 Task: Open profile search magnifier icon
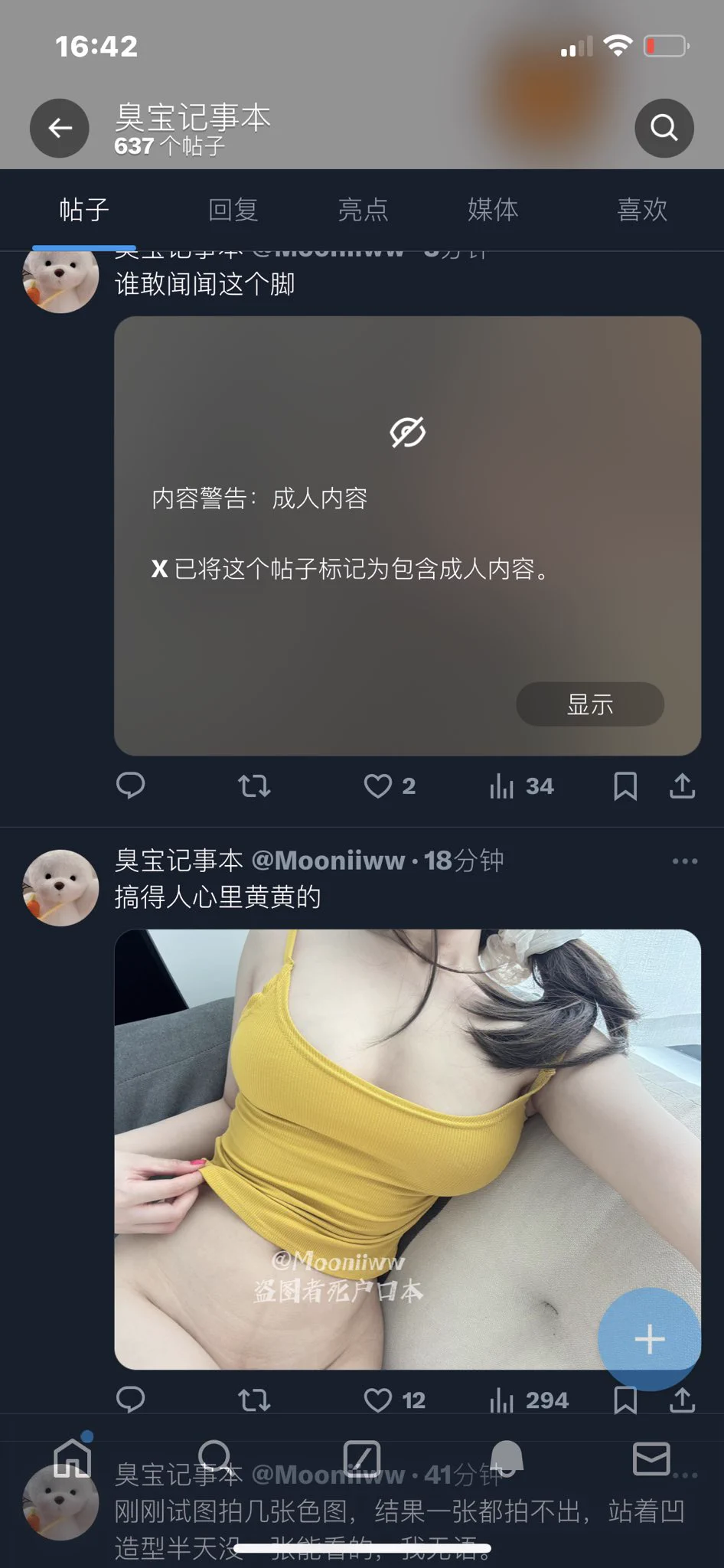point(664,128)
